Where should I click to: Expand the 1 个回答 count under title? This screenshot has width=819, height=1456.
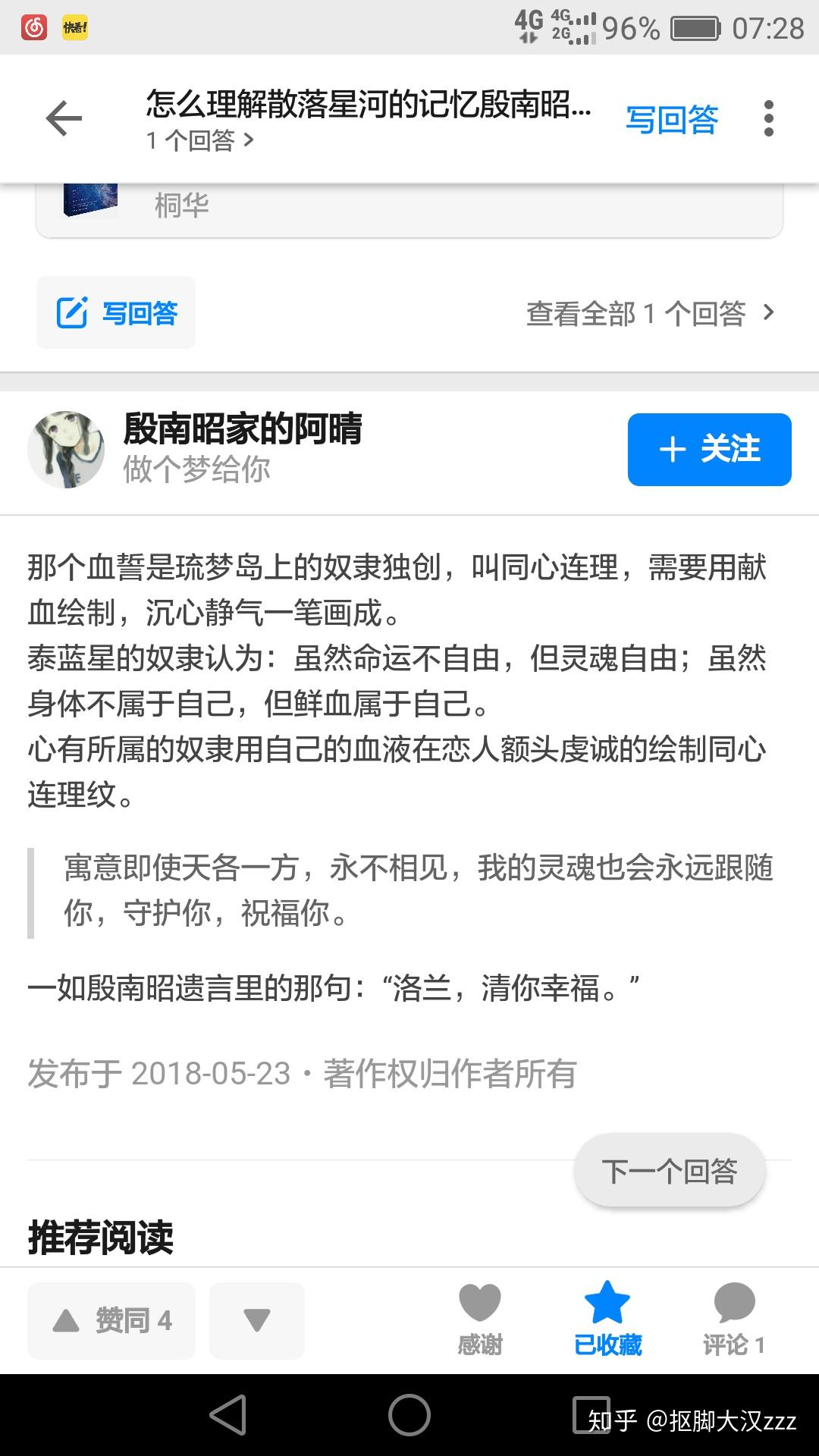pos(199,141)
